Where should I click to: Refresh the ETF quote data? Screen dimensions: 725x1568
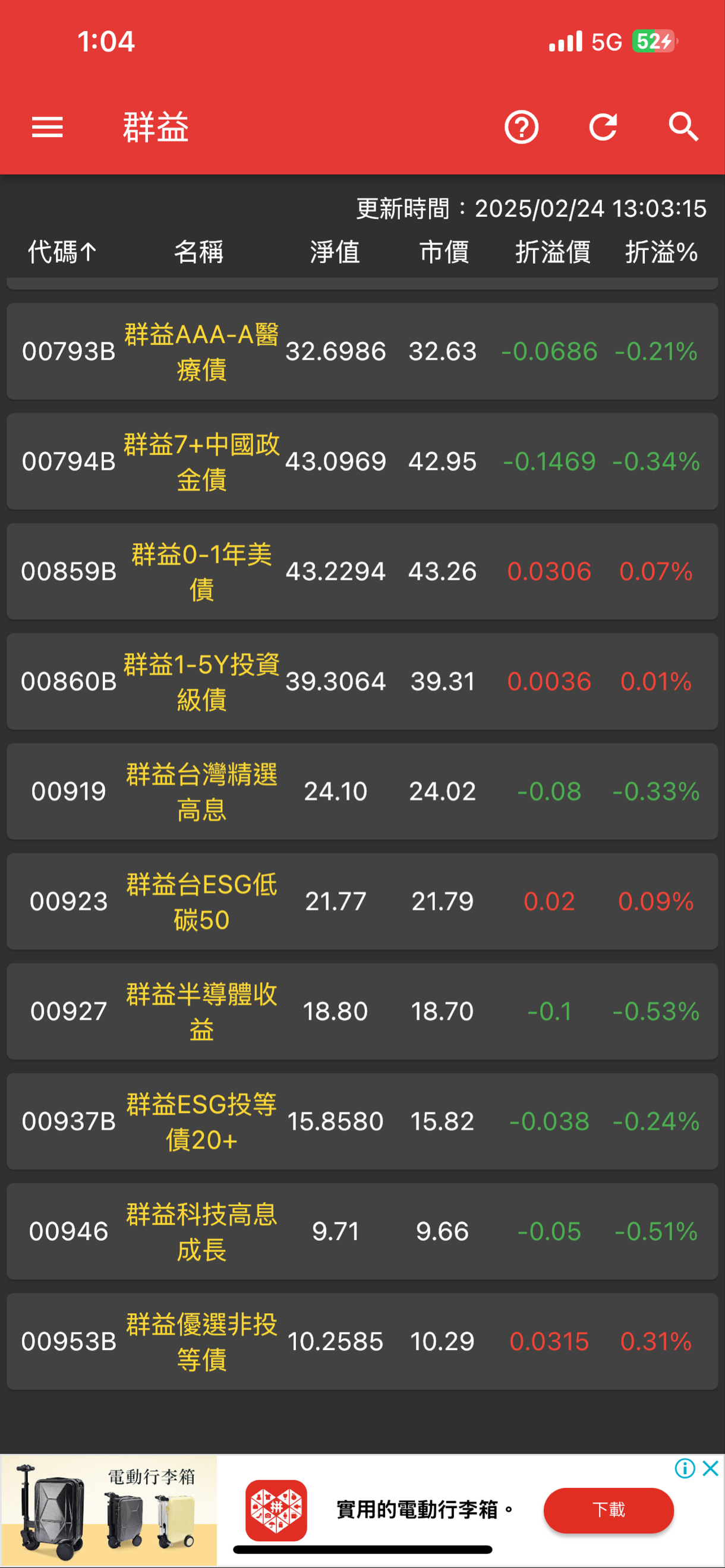tap(603, 127)
